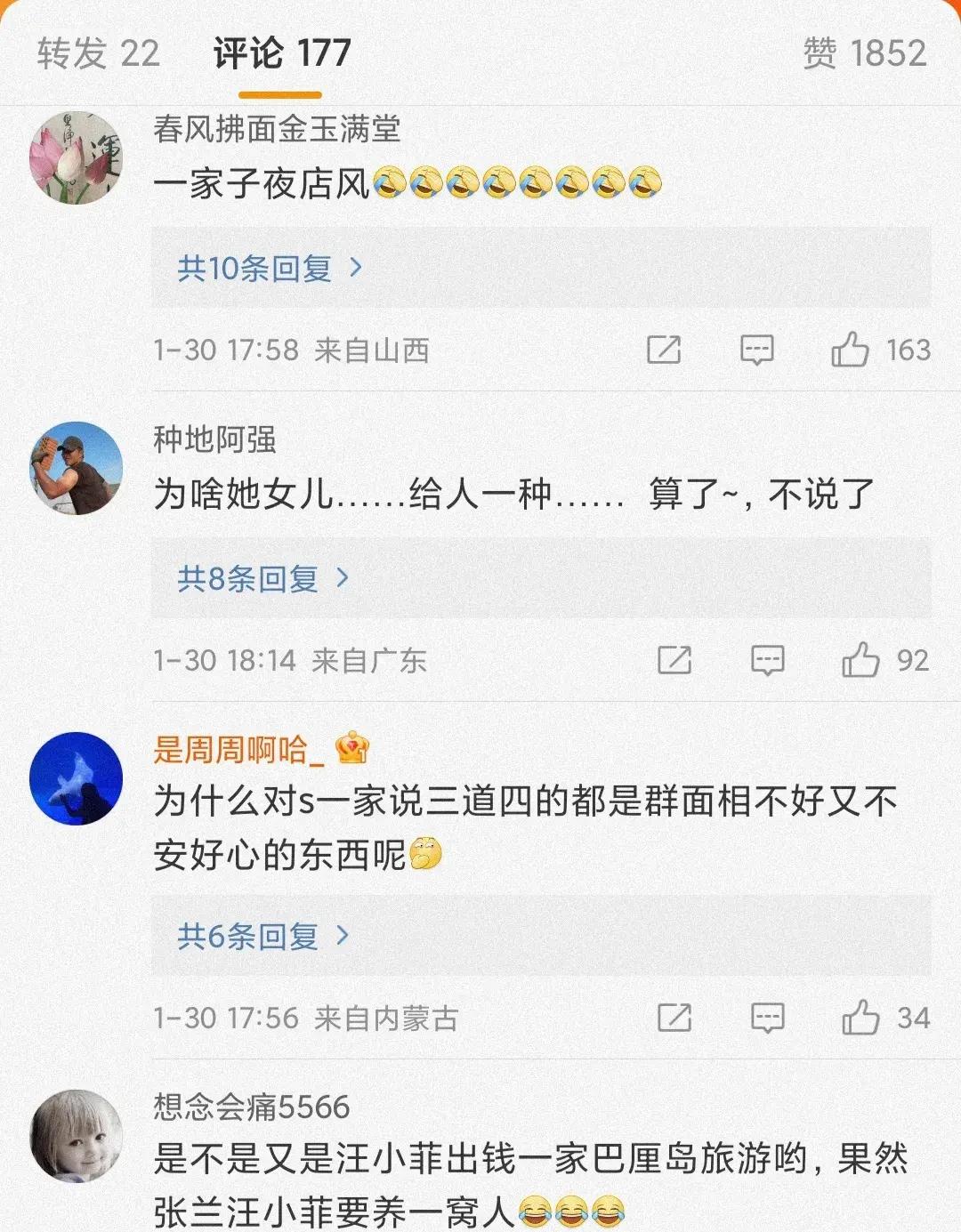This screenshot has height=1232, width=961.
Task: Open 想念会痛5566's profile avatar
Action: pos(76,1136)
